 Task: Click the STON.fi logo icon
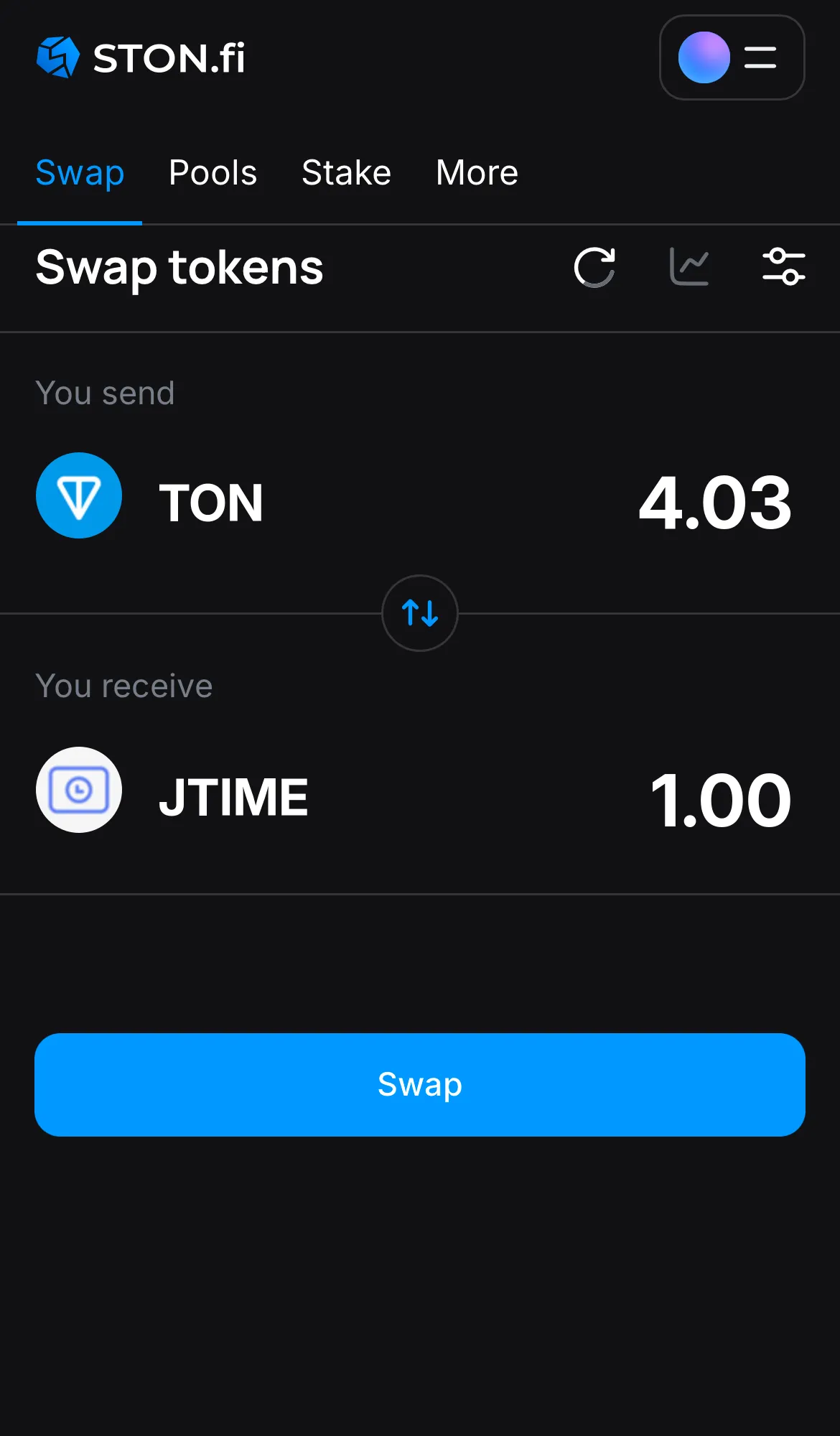click(58, 57)
